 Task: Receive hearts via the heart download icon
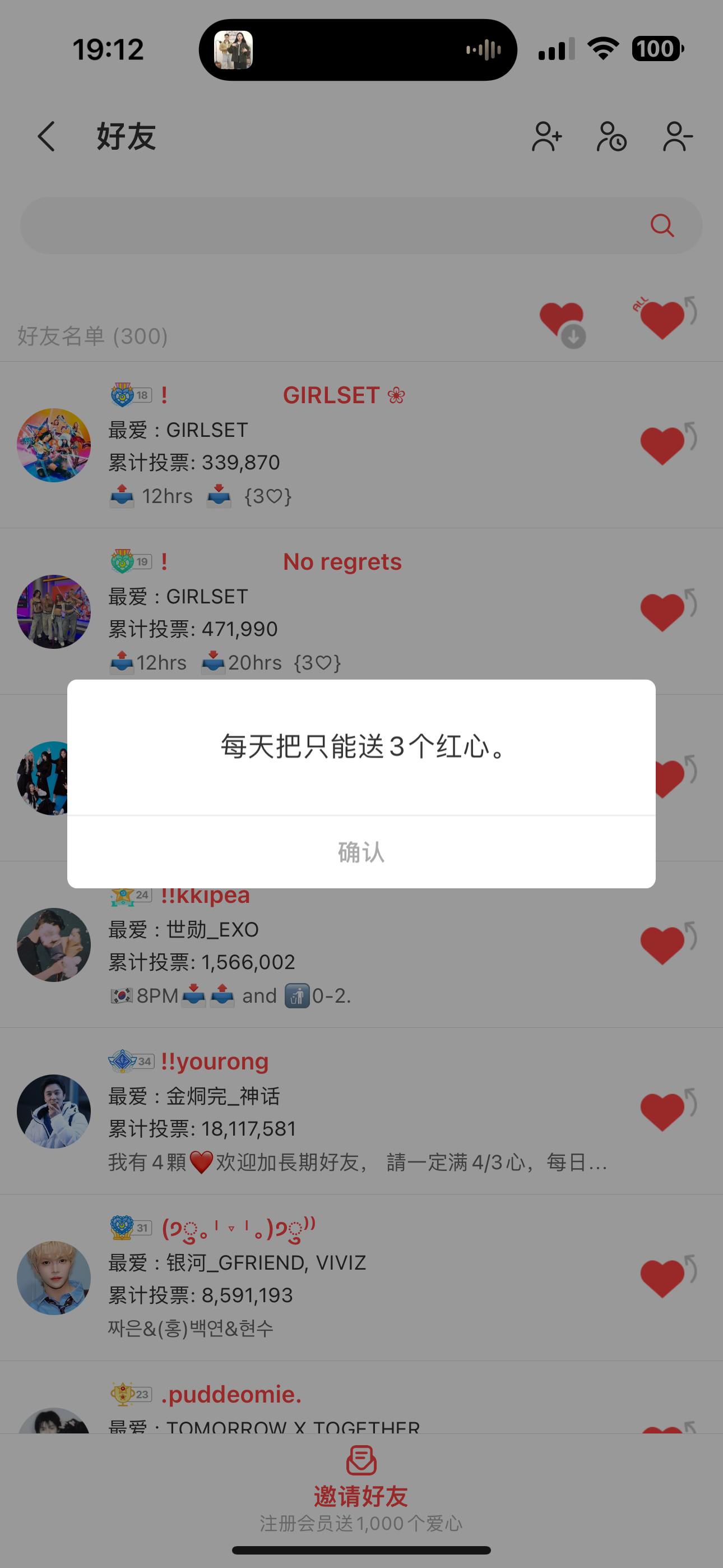point(562,324)
